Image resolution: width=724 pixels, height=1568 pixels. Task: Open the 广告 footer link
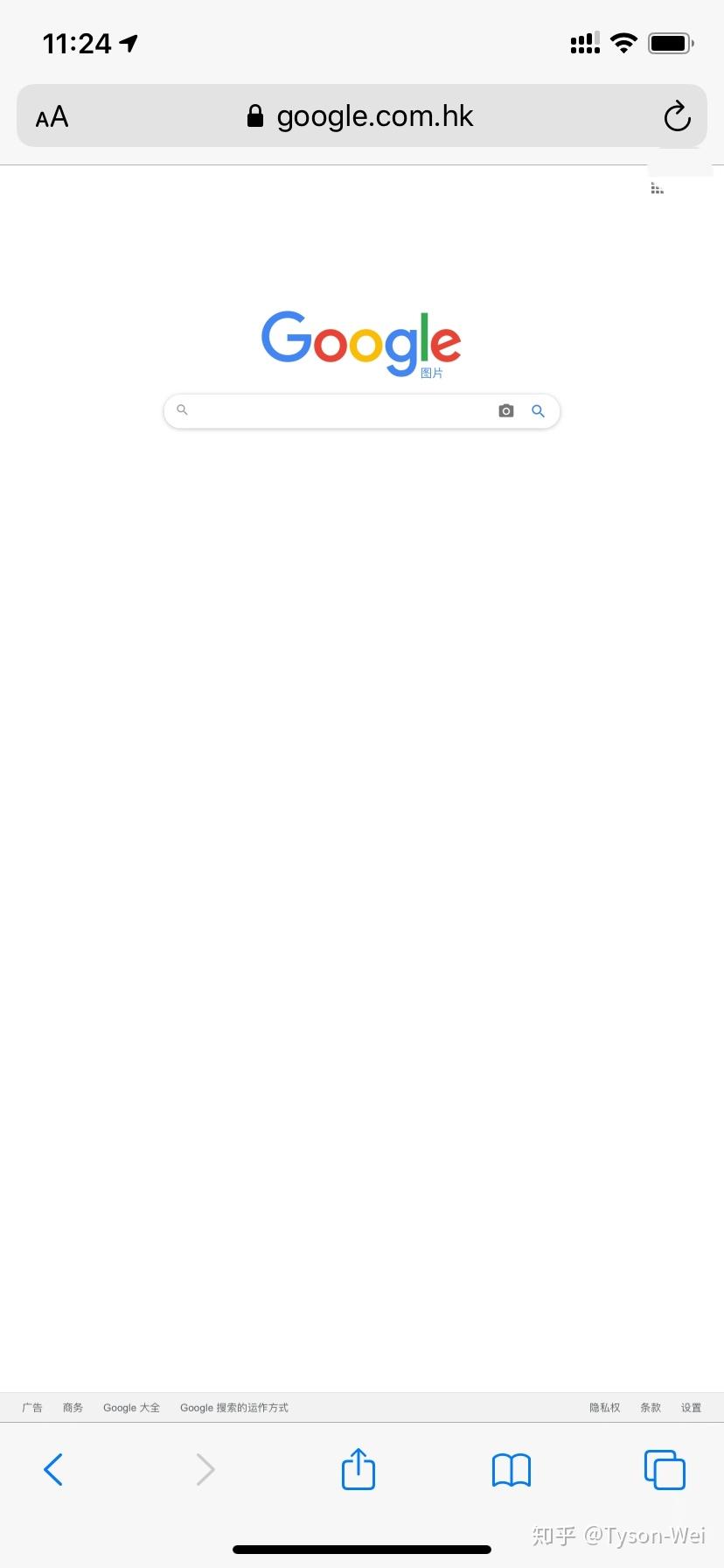coord(32,1408)
